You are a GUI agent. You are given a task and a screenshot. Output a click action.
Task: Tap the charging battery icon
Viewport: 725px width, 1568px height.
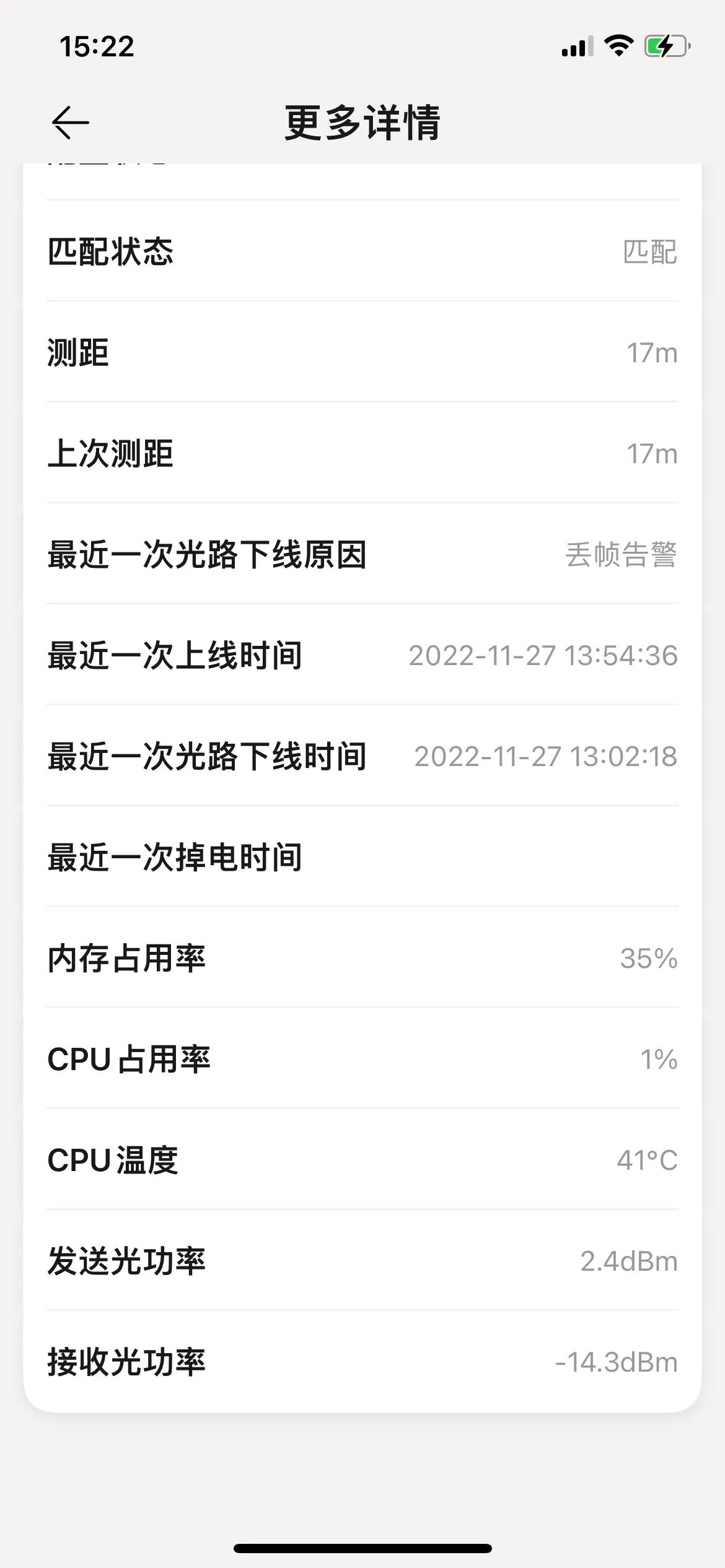tap(666, 45)
